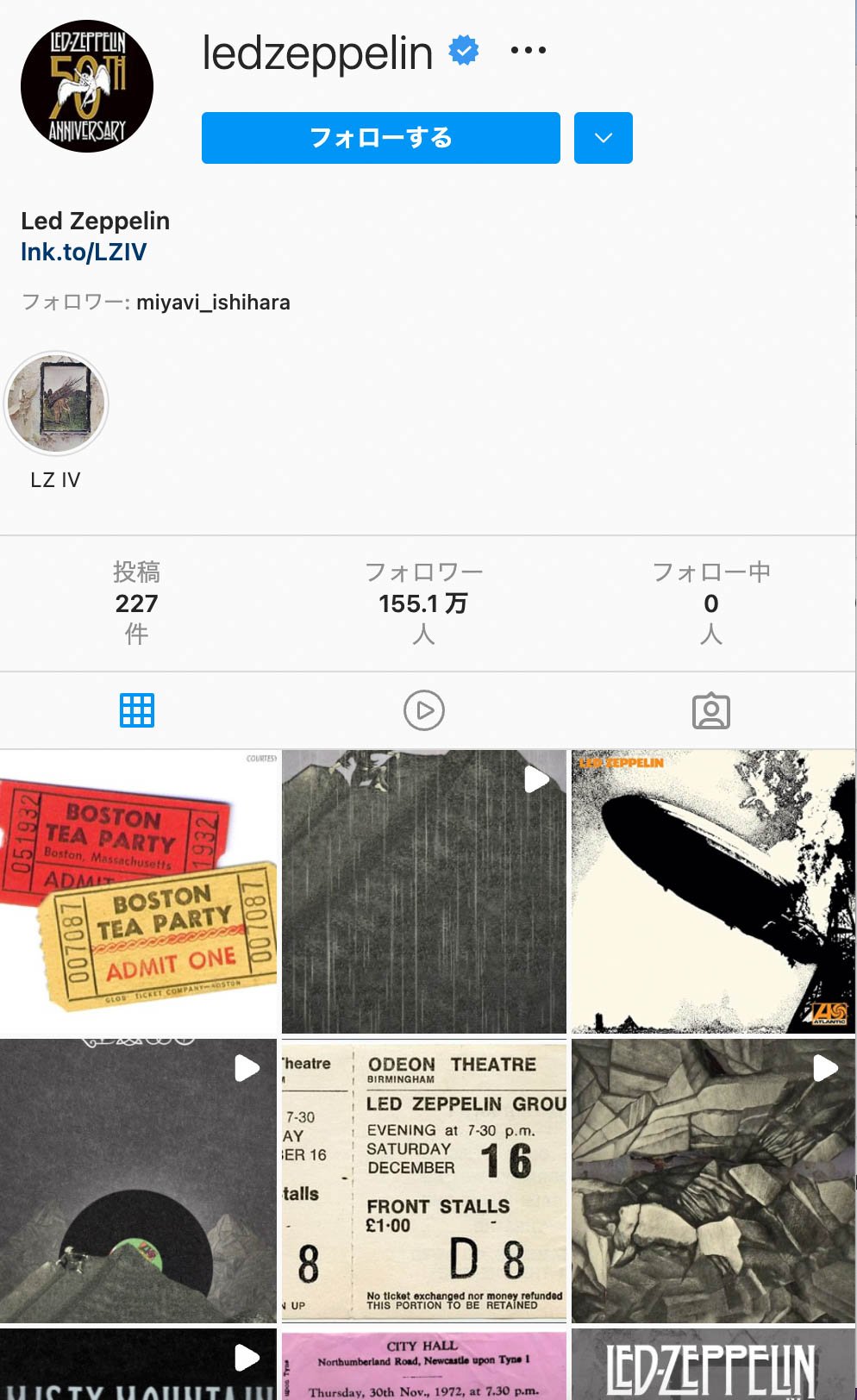This screenshot has width=857, height=1400.
Task: Open the zeppelin airship album cover post
Action: click(712, 892)
